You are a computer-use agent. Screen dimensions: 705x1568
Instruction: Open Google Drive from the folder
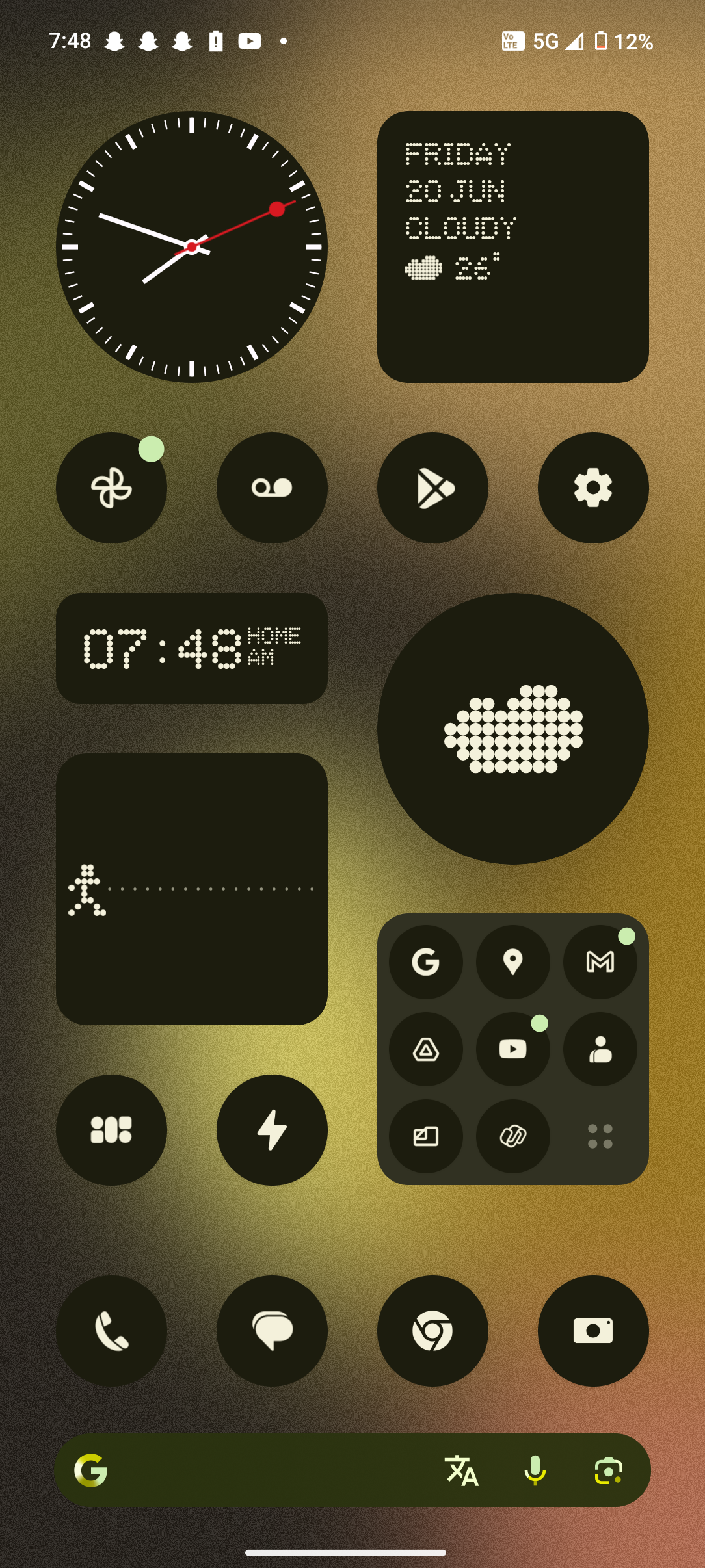coord(426,1049)
